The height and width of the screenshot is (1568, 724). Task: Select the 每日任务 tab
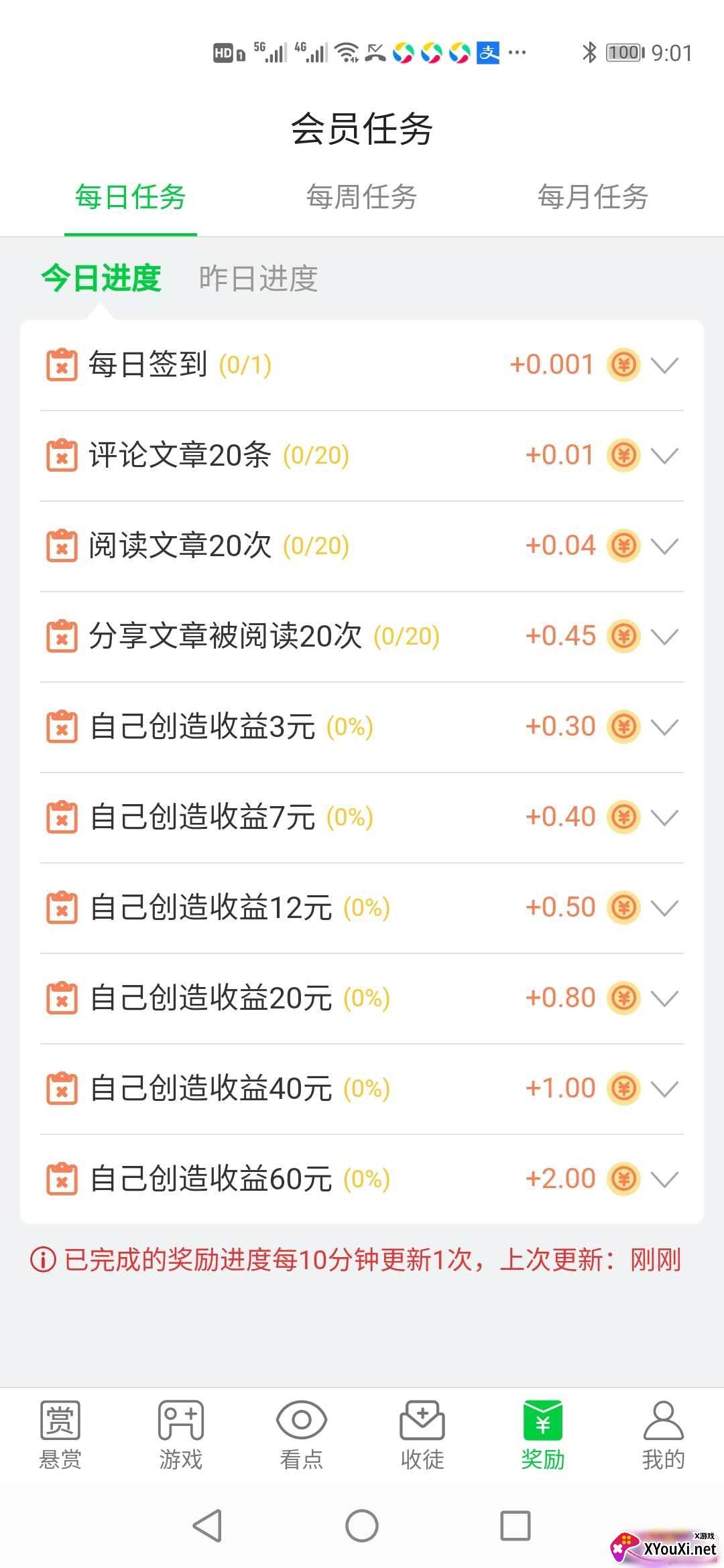coord(131,196)
